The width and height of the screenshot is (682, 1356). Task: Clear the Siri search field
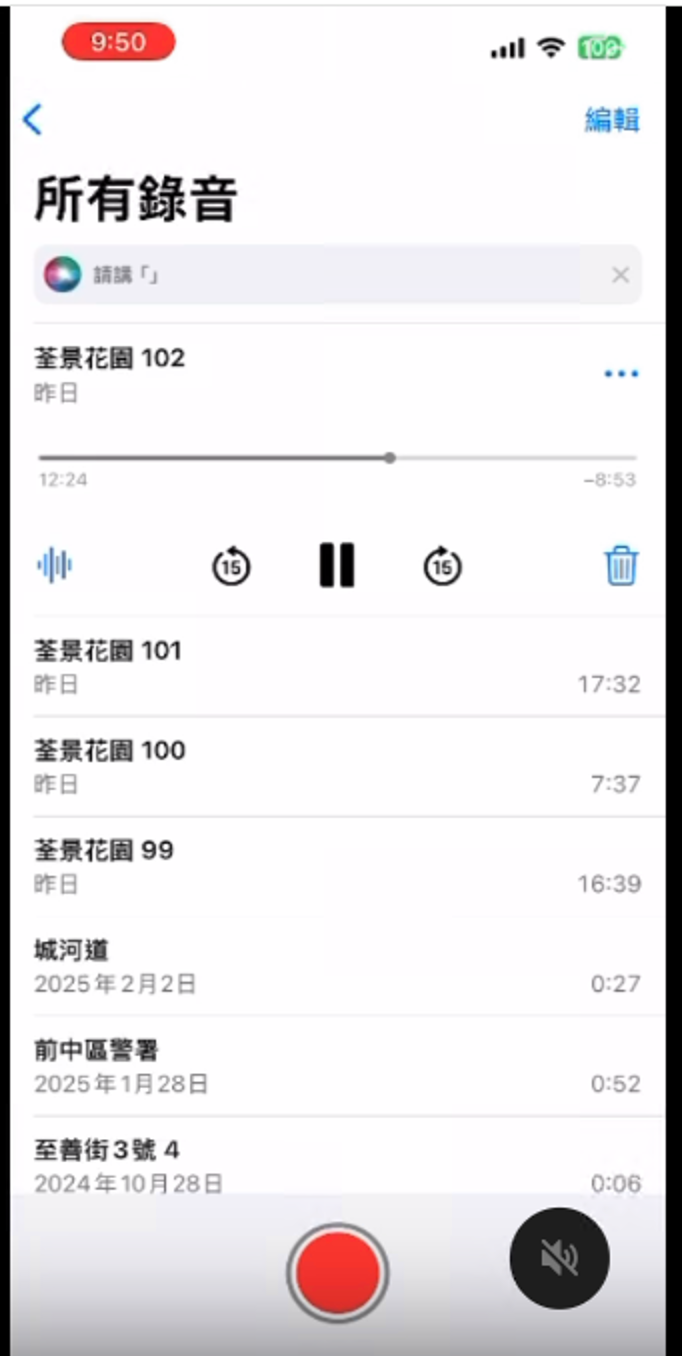click(620, 275)
